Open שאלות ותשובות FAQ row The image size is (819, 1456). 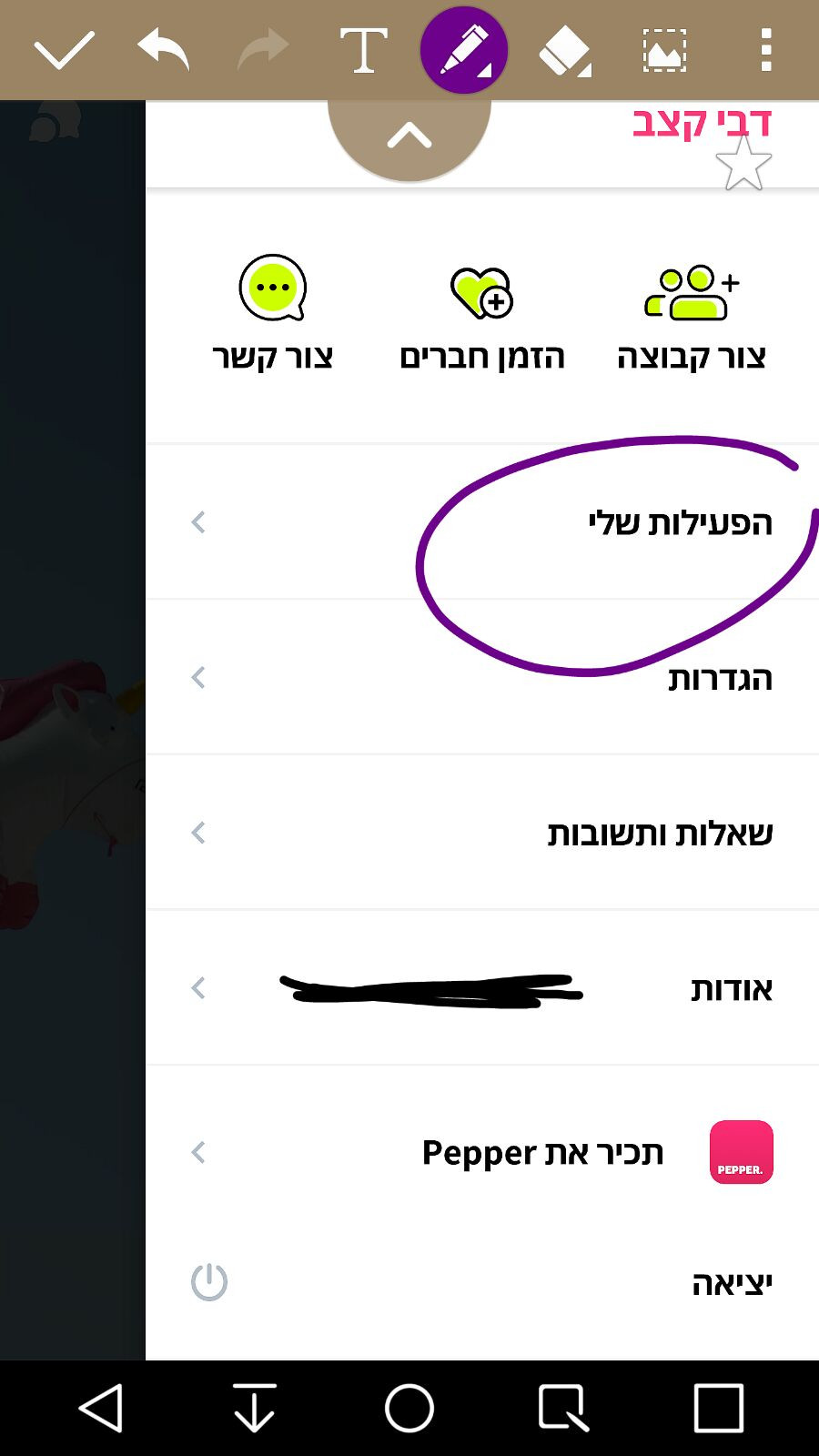point(482,833)
